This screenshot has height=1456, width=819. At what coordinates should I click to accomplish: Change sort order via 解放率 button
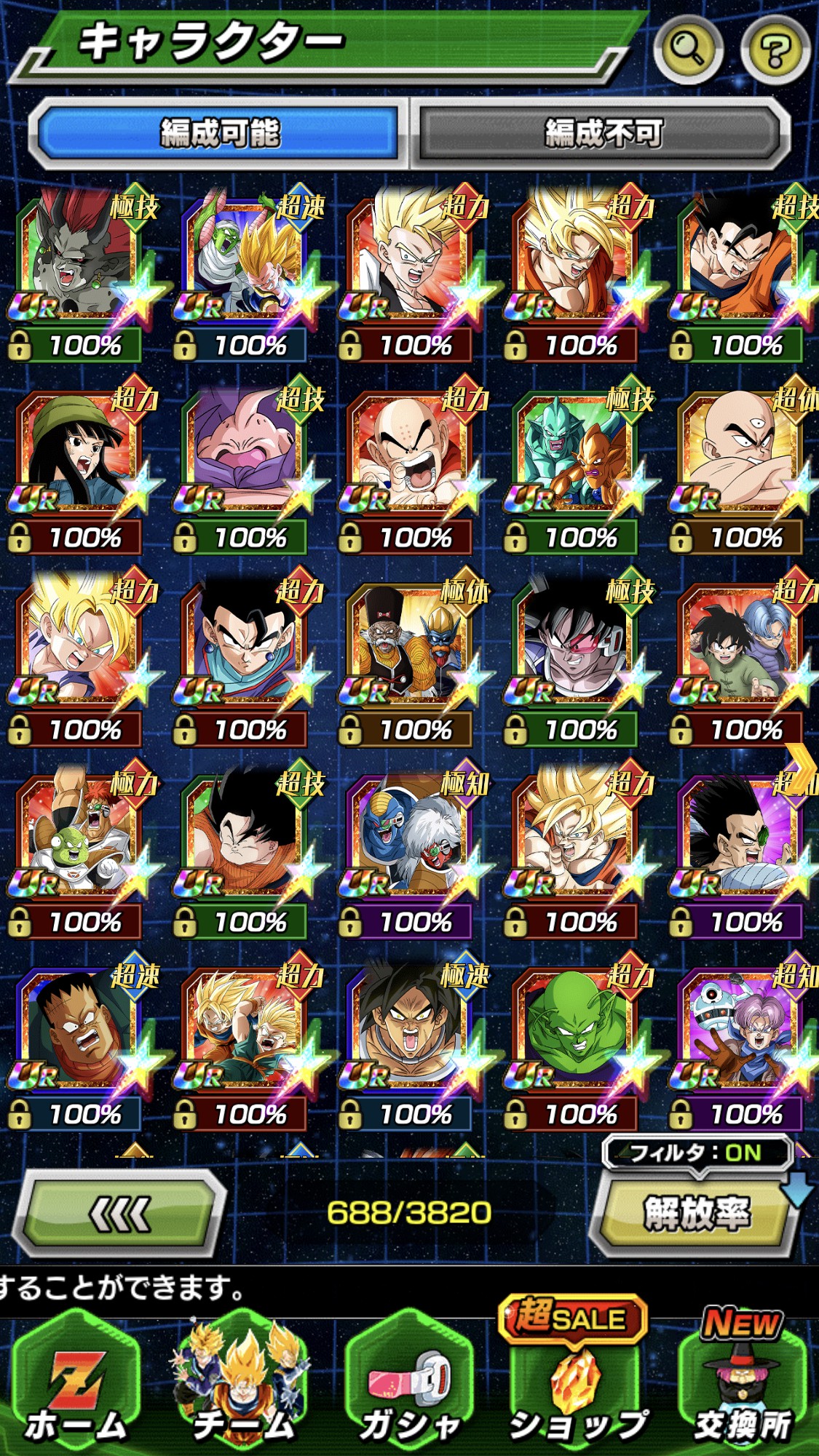(695, 1213)
